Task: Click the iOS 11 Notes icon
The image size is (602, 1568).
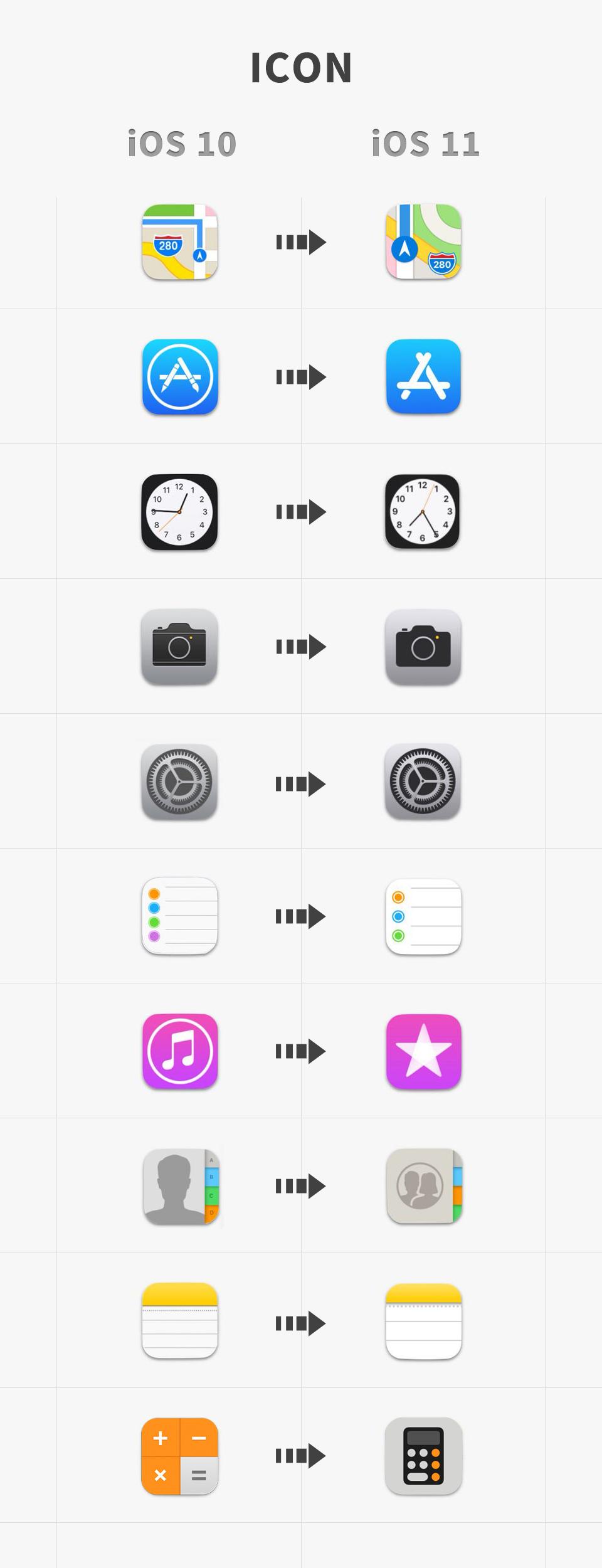Action: (423, 1322)
